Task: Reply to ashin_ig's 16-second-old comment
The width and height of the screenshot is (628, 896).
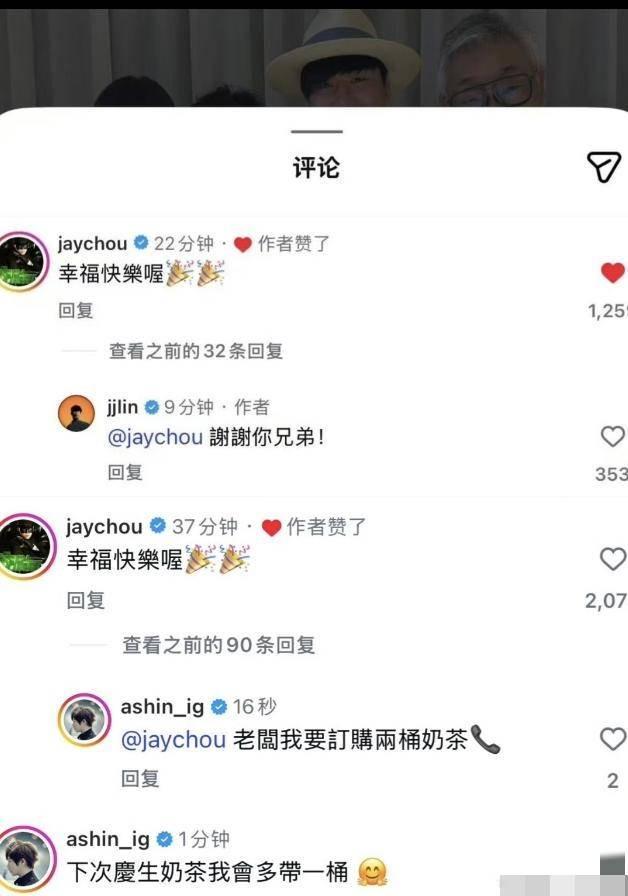Action: pyautogui.click(x=139, y=778)
